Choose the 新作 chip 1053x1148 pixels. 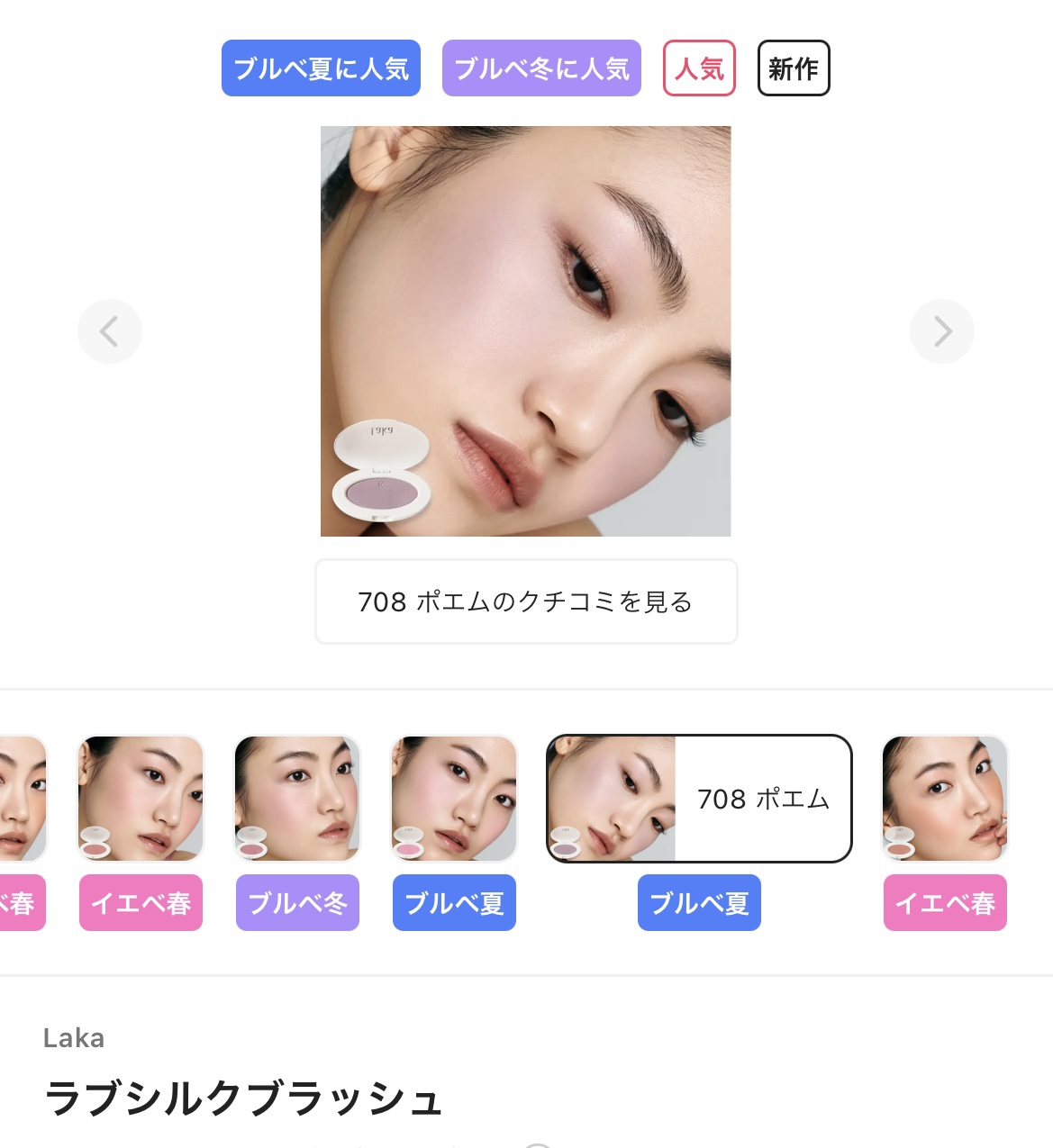[794, 68]
